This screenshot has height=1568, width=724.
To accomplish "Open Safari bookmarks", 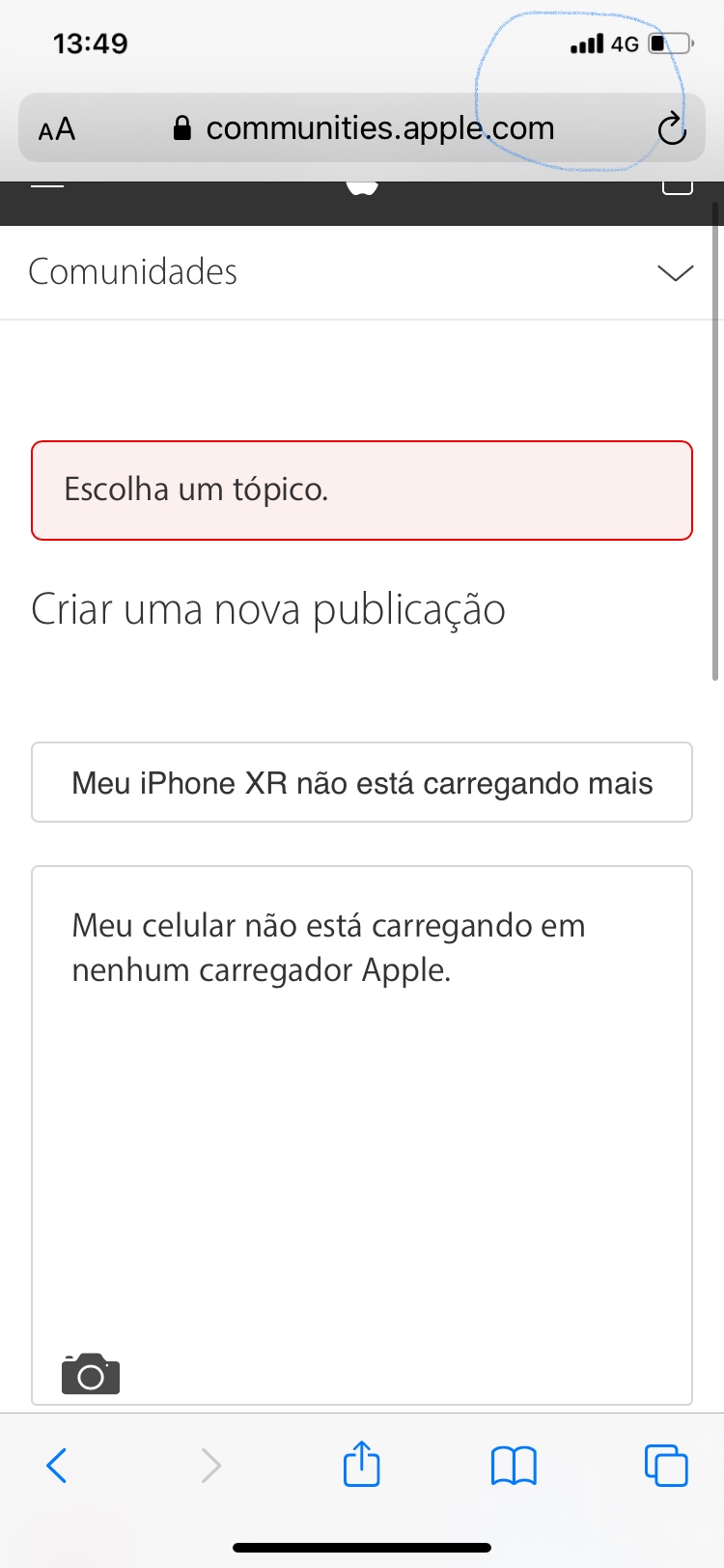I will [x=514, y=1465].
